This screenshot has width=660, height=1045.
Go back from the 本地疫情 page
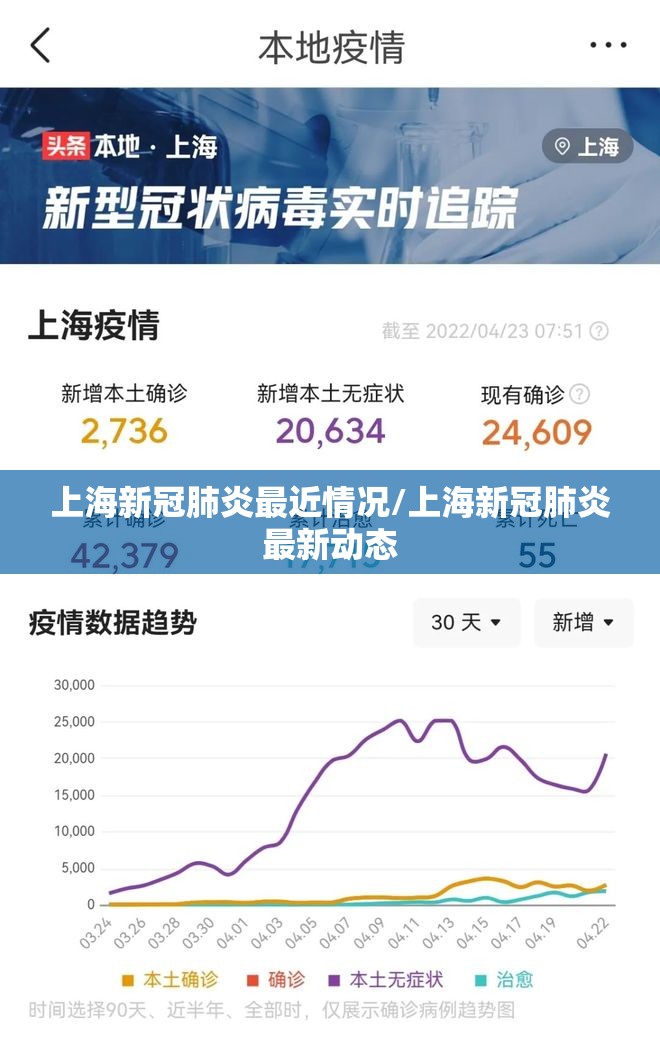41,46
